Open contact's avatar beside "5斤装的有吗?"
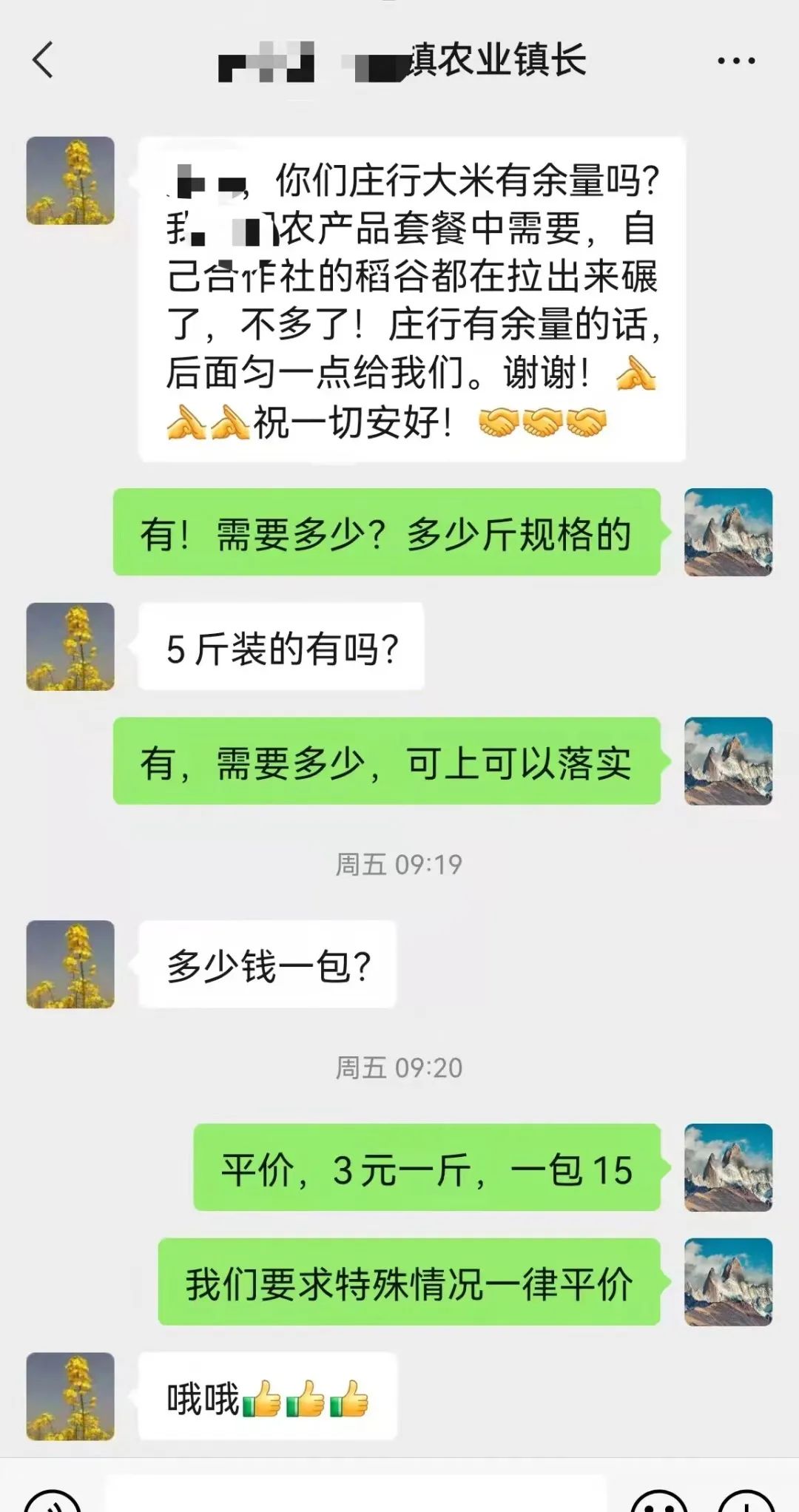This screenshot has height=1512, width=799. coord(70,647)
